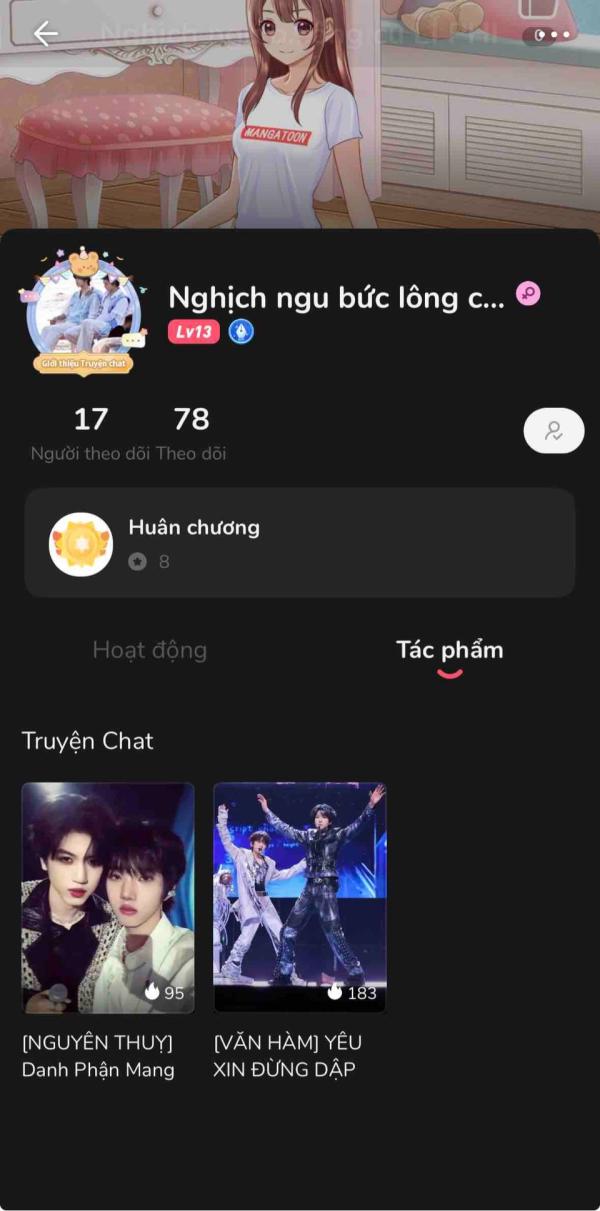Viewport: 600px width, 1211px height.
Task: Go back using the top arrow
Action: 46,33
